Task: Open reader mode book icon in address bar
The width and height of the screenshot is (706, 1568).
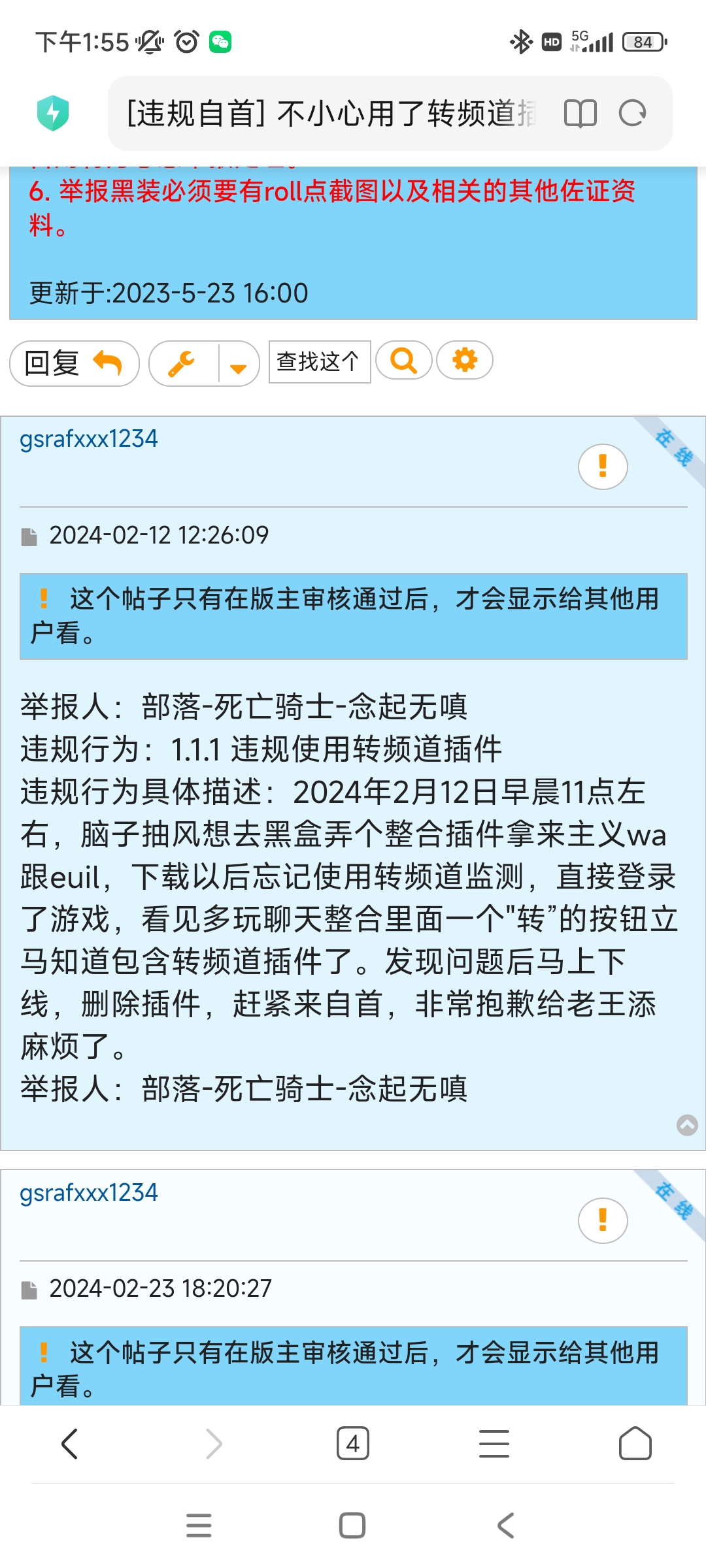Action: [581, 114]
